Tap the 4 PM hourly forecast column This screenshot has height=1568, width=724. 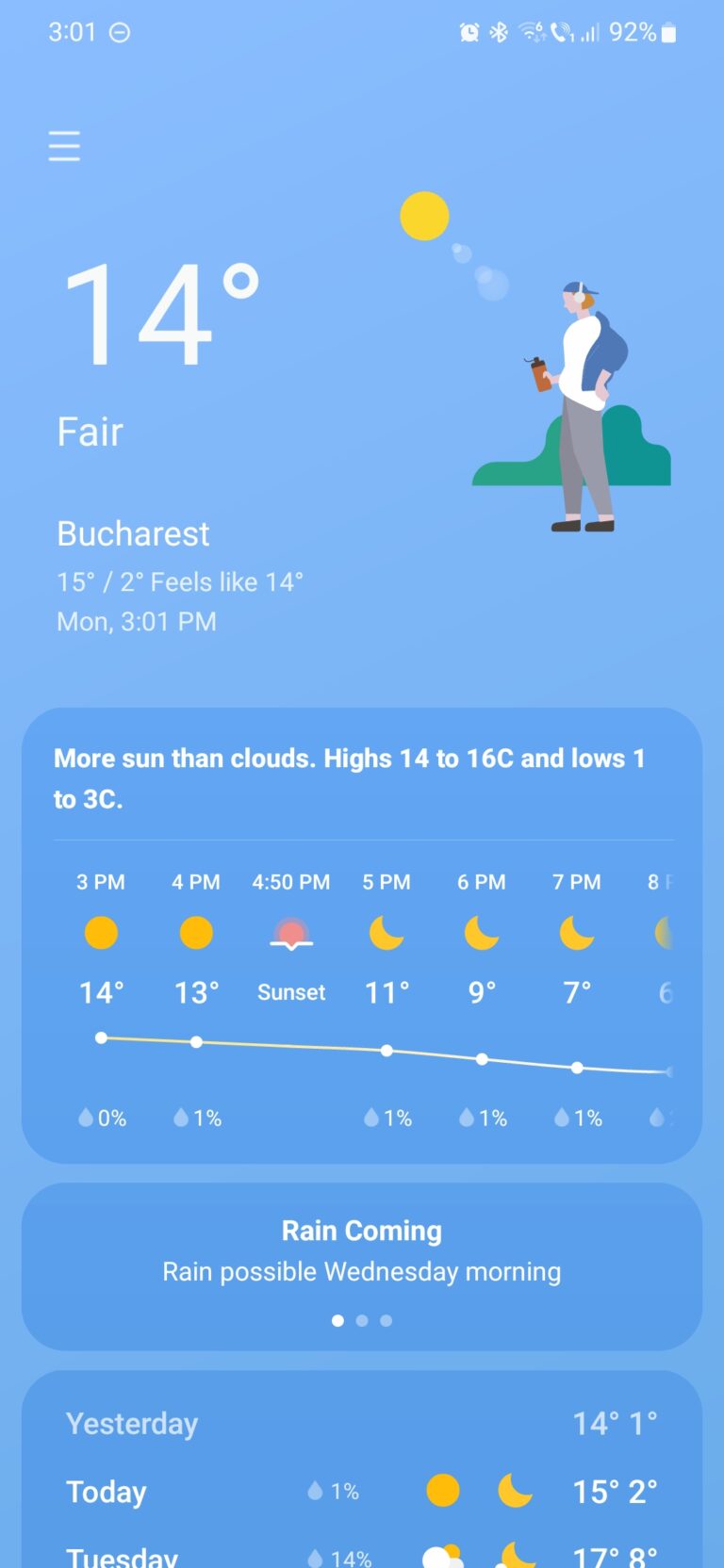coord(195,932)
